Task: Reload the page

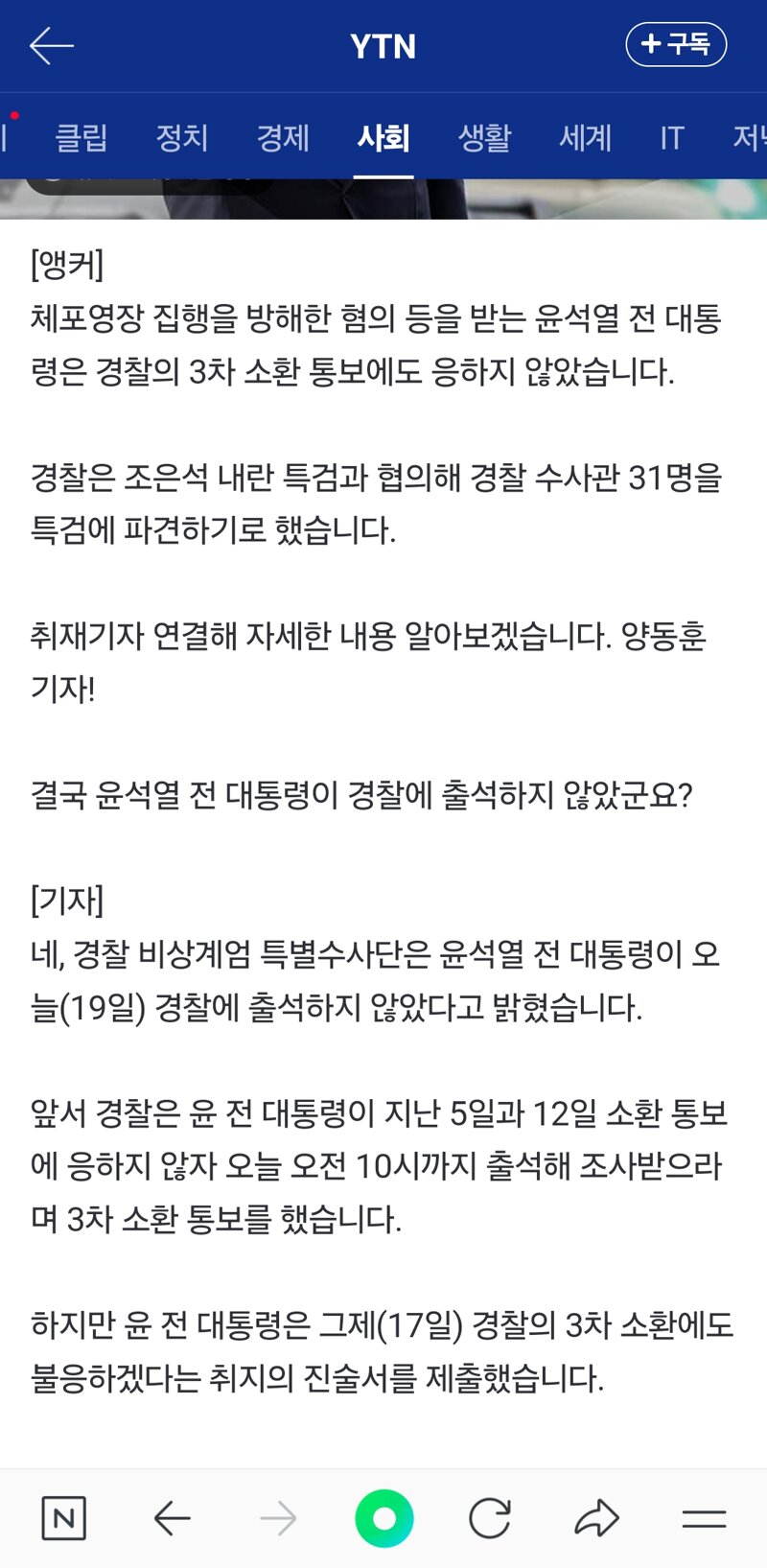Action: pyautogui.click(x=489, y=1518)
